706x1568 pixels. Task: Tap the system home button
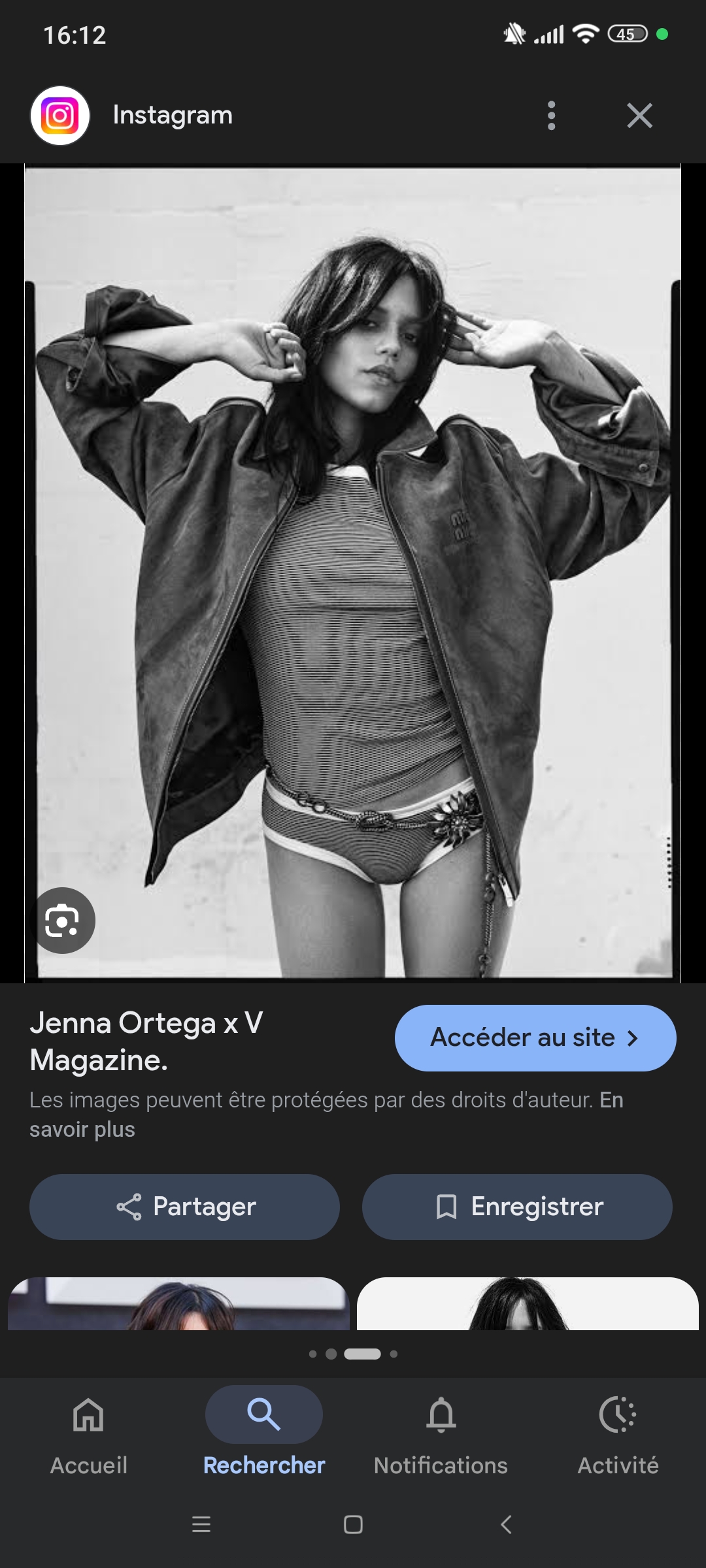(353, 1525)
